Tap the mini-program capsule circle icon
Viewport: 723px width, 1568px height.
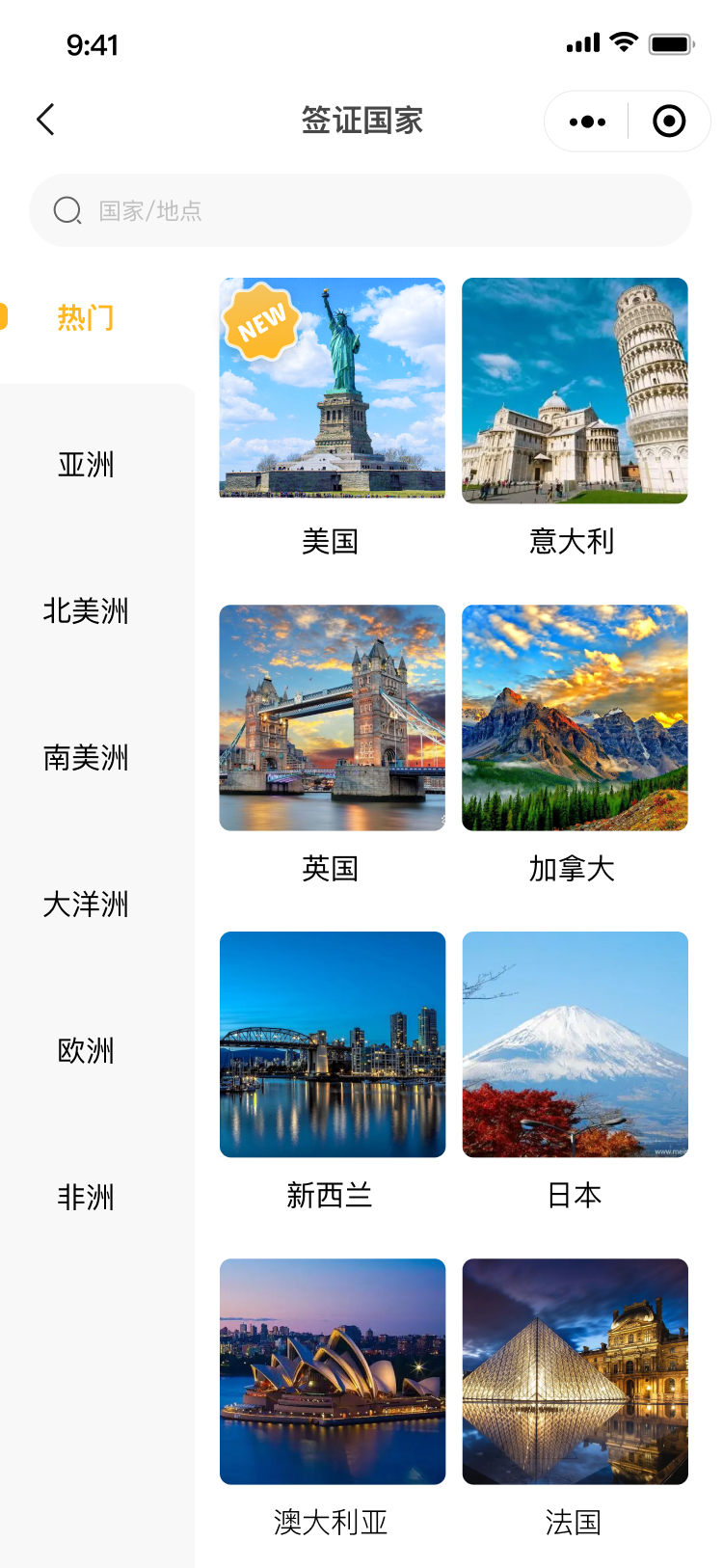coord(669,121)
